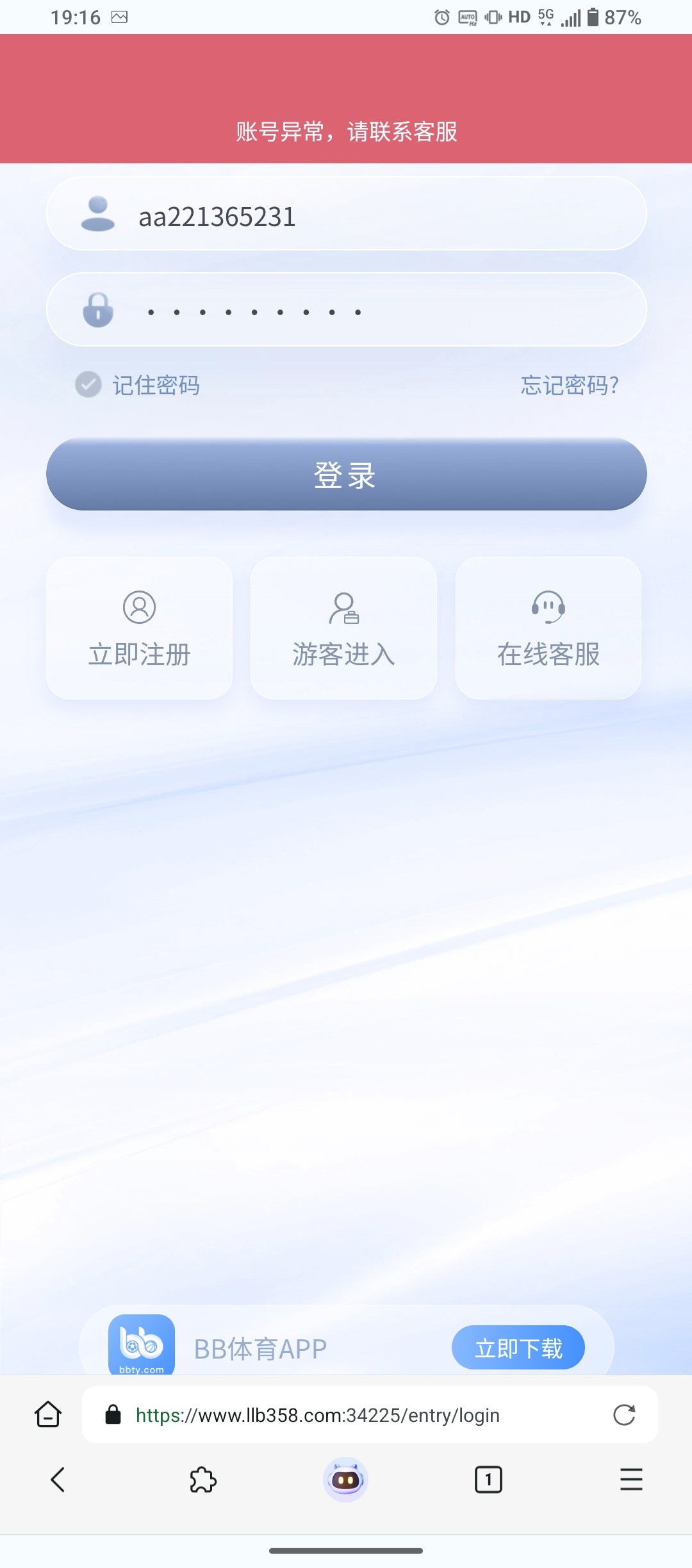
Task: Tap the page reload icon
Action: click(x=625, y=1415)
